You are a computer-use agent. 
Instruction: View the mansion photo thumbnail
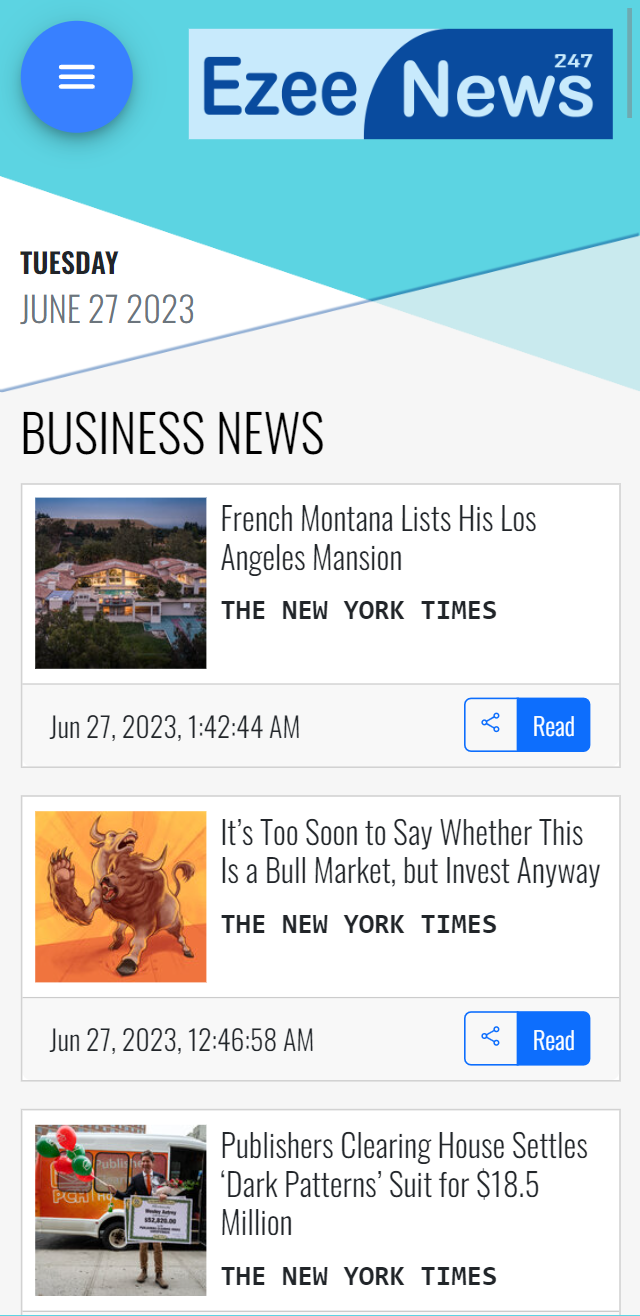click(121, 583)
